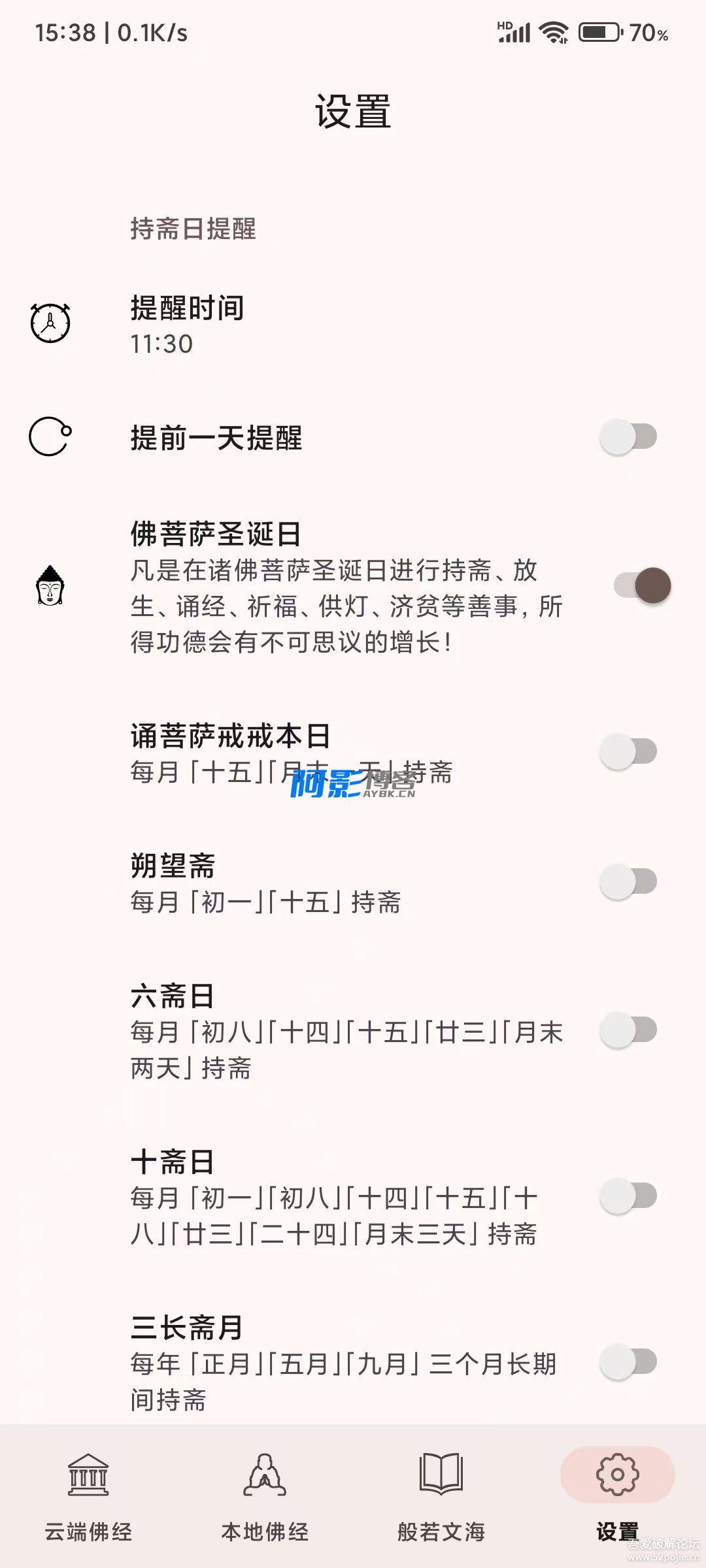The width and height of the screenshot is (706, 1568).
Task: Switch to the 云端佛经 tab
Action: [x=88, y=1496]
